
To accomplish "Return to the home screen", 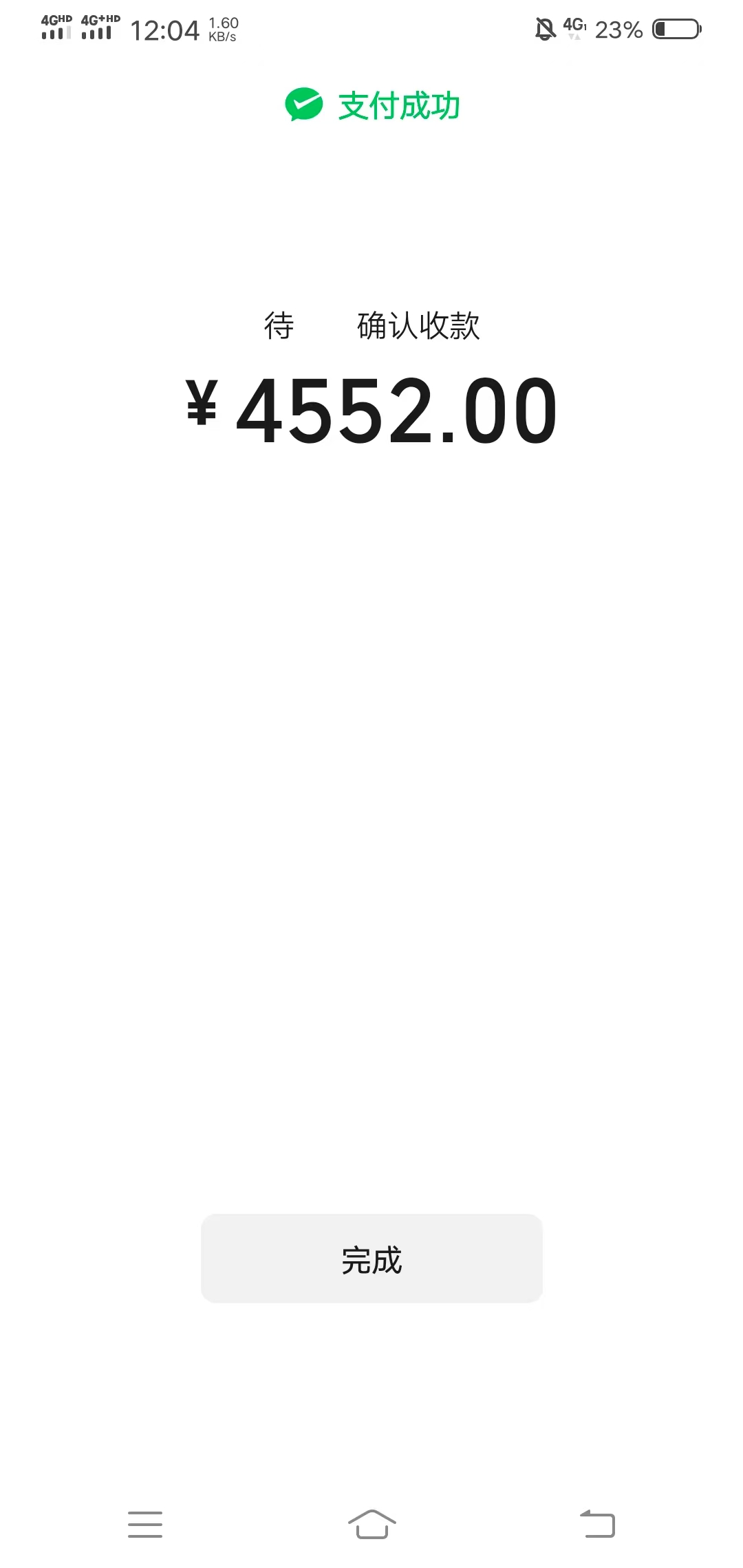I will click(371, 1524).
